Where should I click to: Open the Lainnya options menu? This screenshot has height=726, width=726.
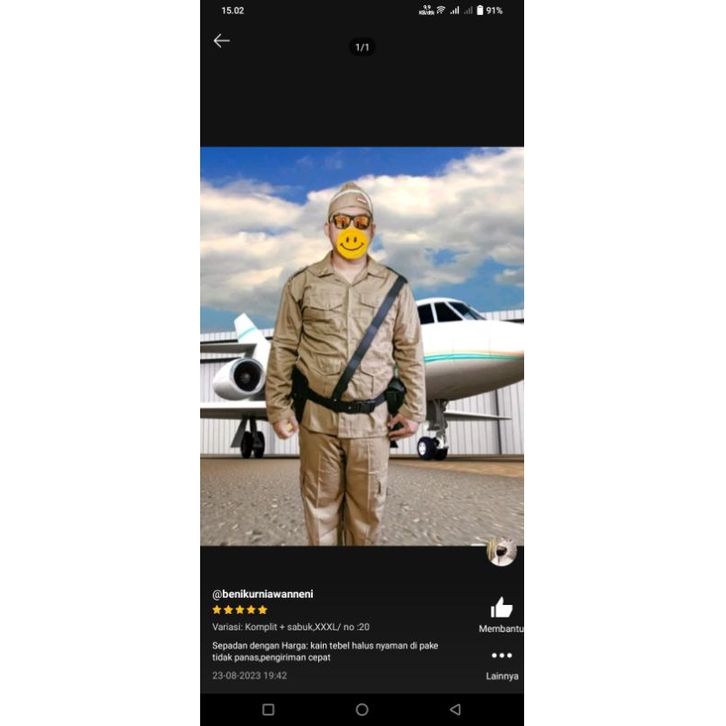coord(501,656)
